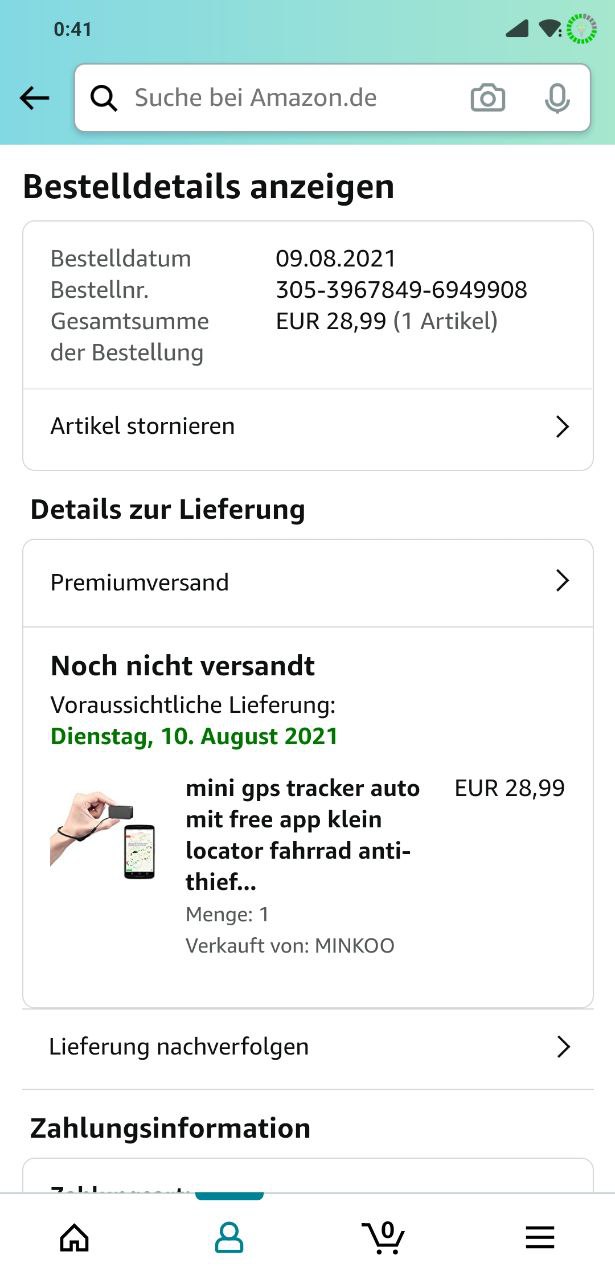Open the shopping cart tab

[383, 1238]
